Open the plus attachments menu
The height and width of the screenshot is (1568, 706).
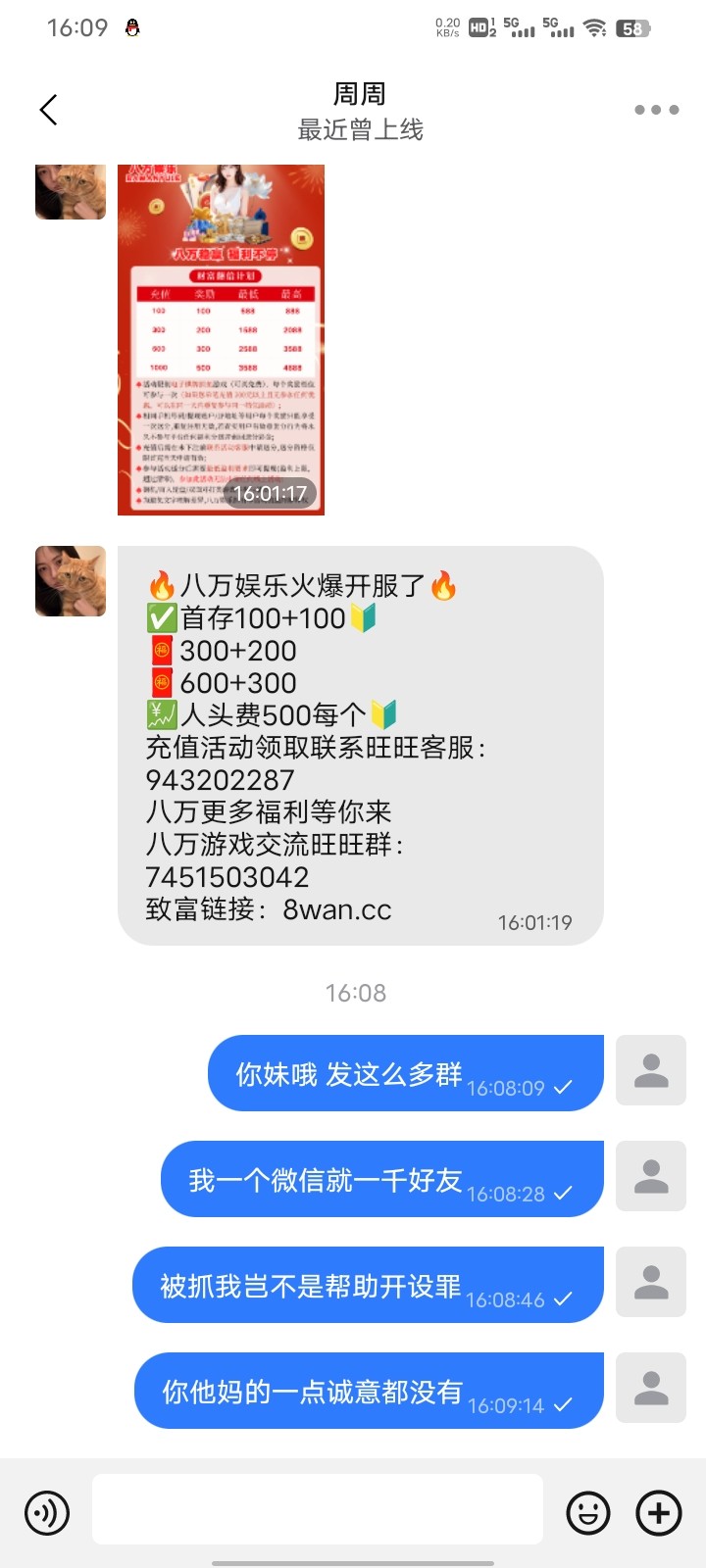pyautogui.click(x=659, y=1513)
